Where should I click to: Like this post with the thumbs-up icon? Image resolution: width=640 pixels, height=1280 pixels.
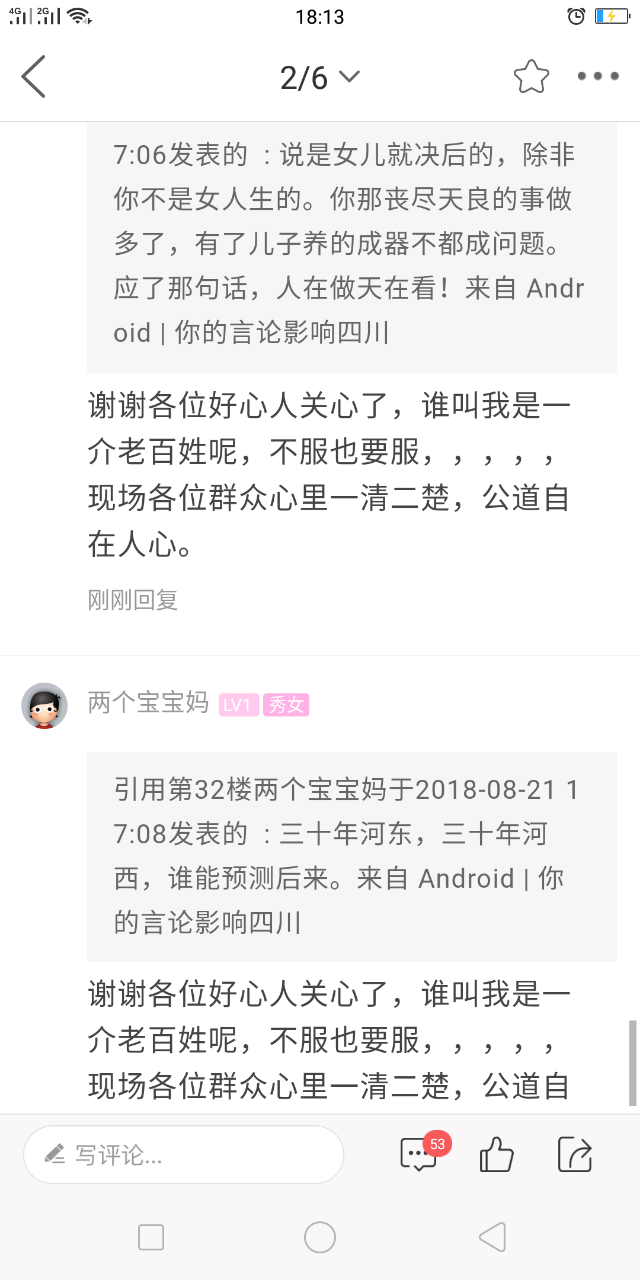coord(497,1155)
